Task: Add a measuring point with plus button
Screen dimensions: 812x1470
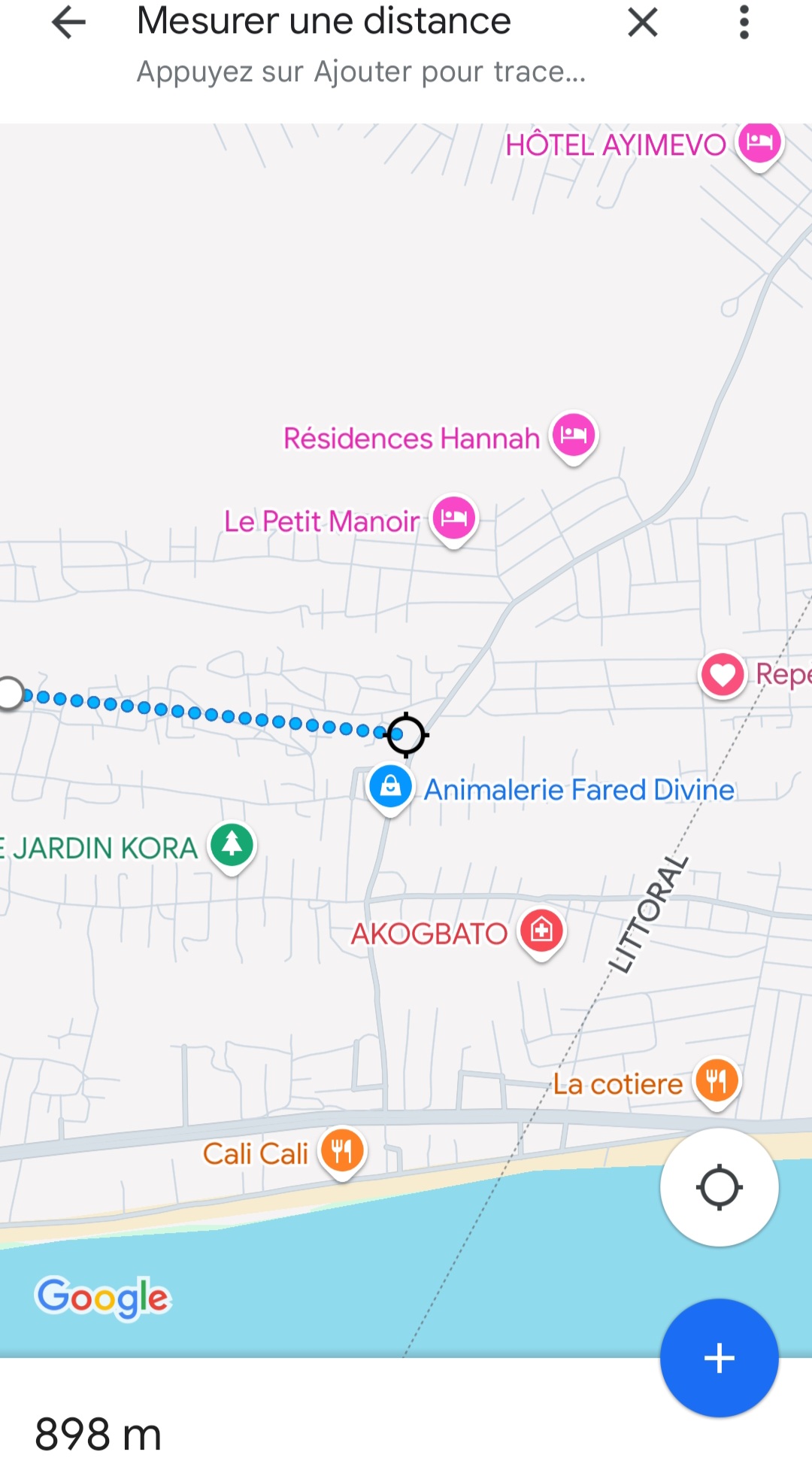Action: (719, 1358)
